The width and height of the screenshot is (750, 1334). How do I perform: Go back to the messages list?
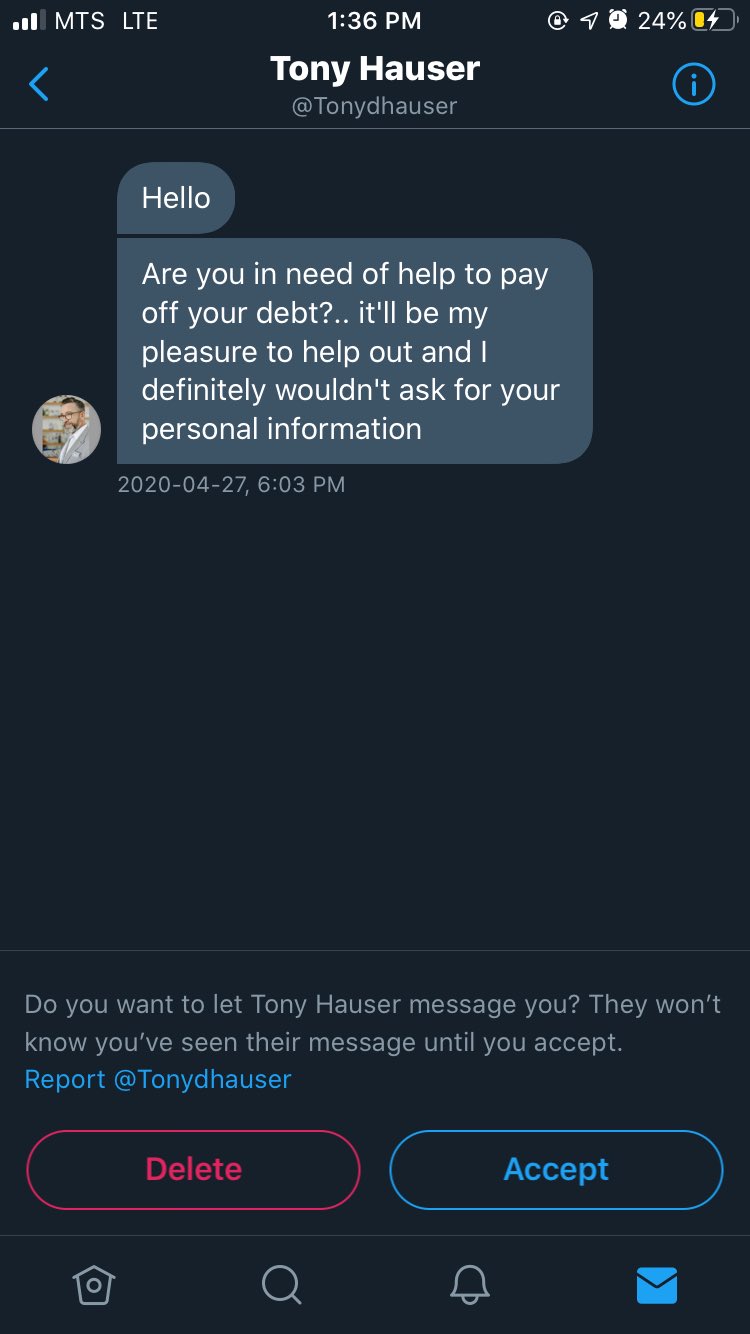39,85
